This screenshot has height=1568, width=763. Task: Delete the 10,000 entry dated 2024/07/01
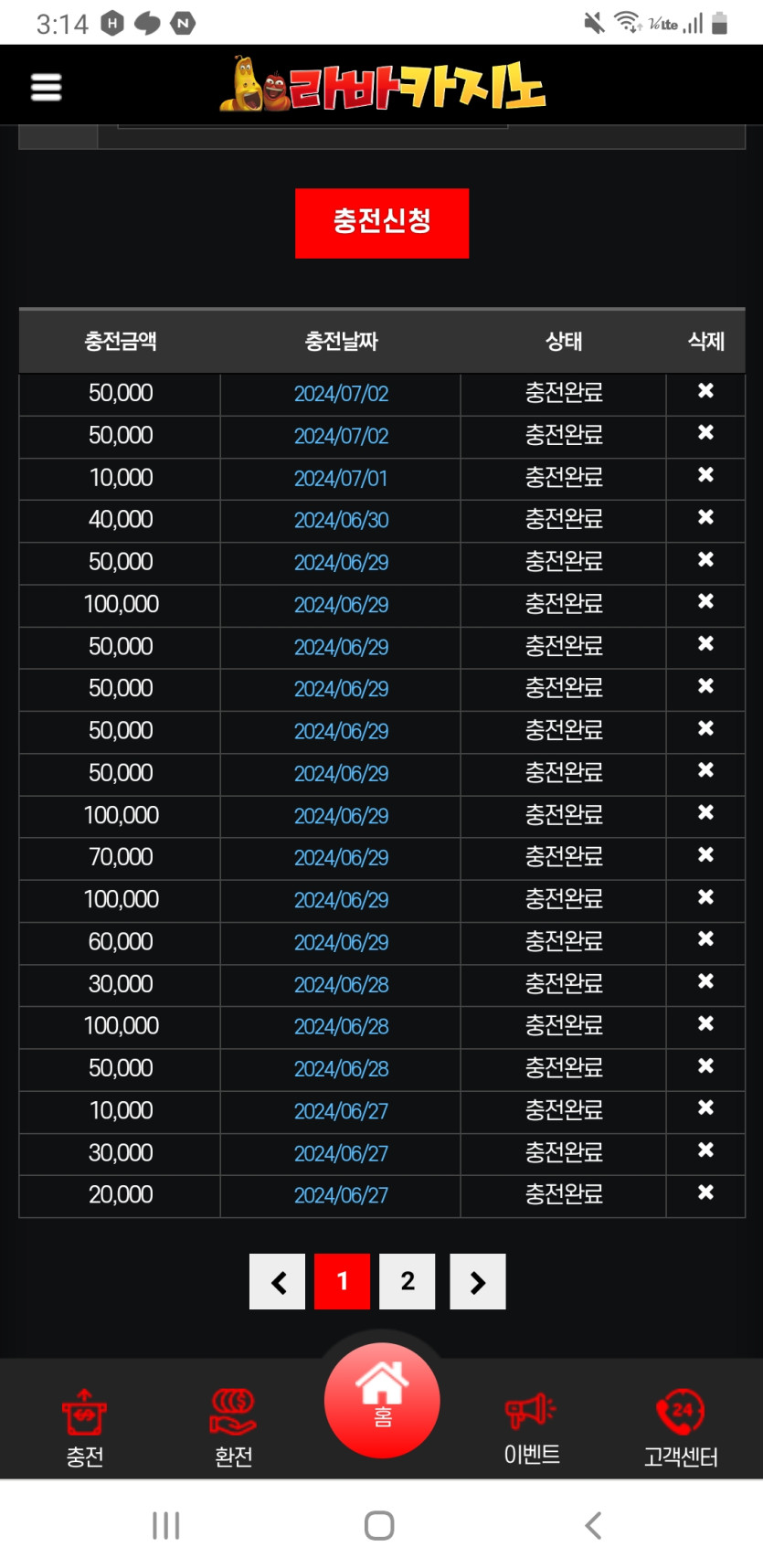pos(705,475)
